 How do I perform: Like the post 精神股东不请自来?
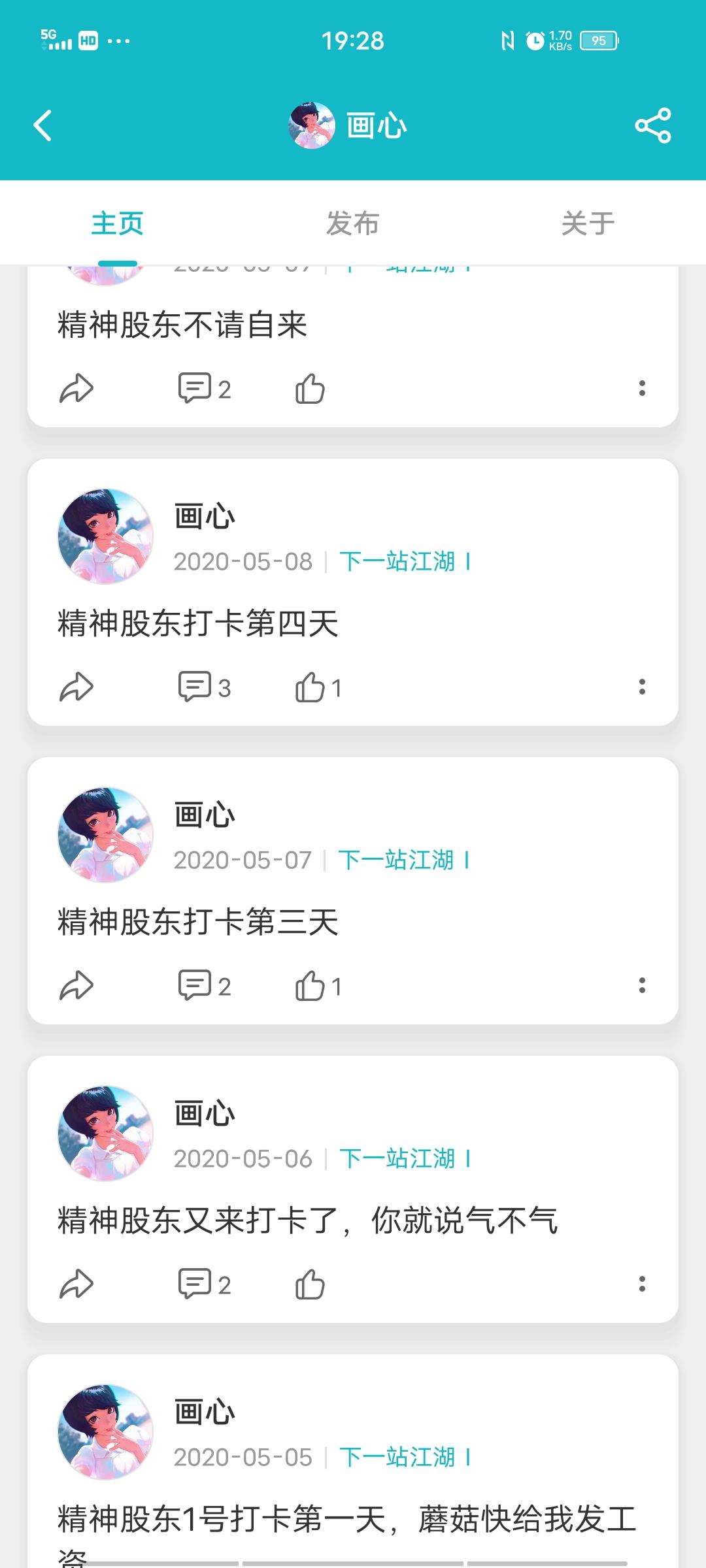coord(310,389)
